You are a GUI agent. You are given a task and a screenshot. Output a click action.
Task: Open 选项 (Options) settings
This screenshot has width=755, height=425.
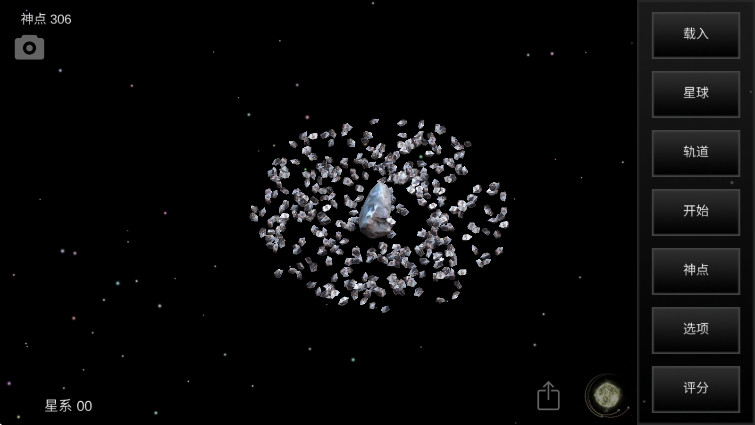[695, 329]
